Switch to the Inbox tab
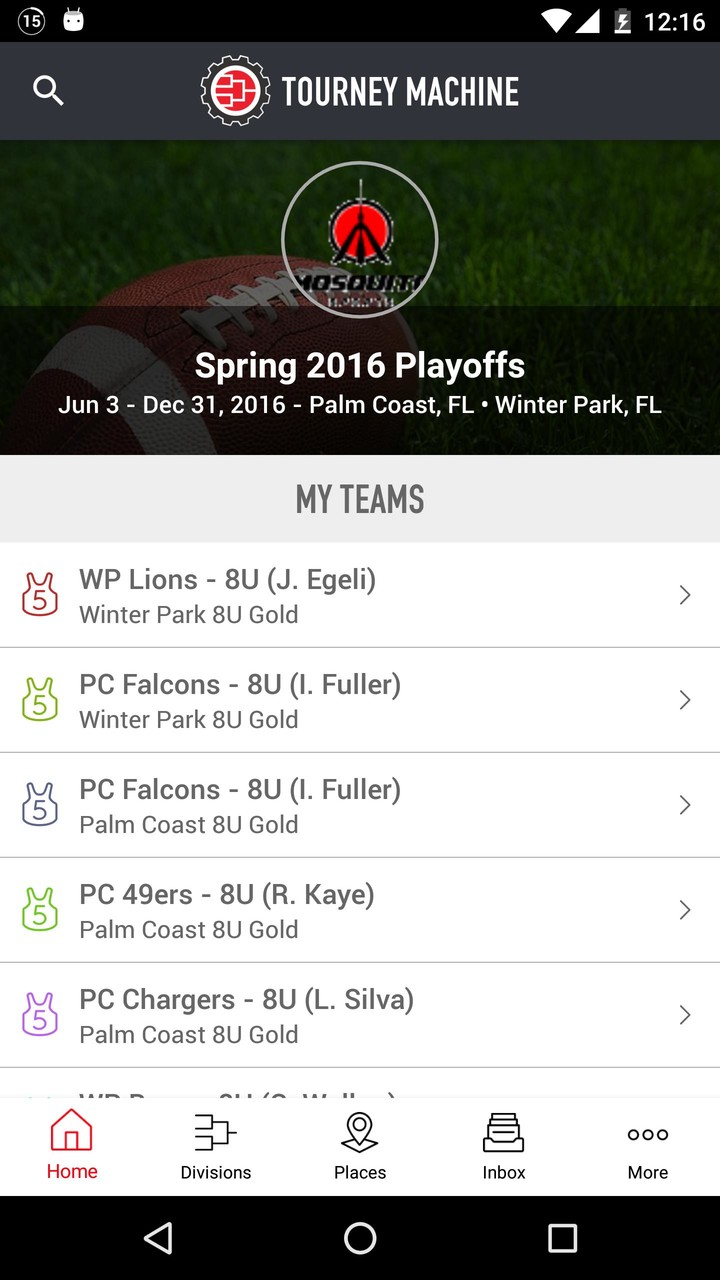 coord(503,1147)
